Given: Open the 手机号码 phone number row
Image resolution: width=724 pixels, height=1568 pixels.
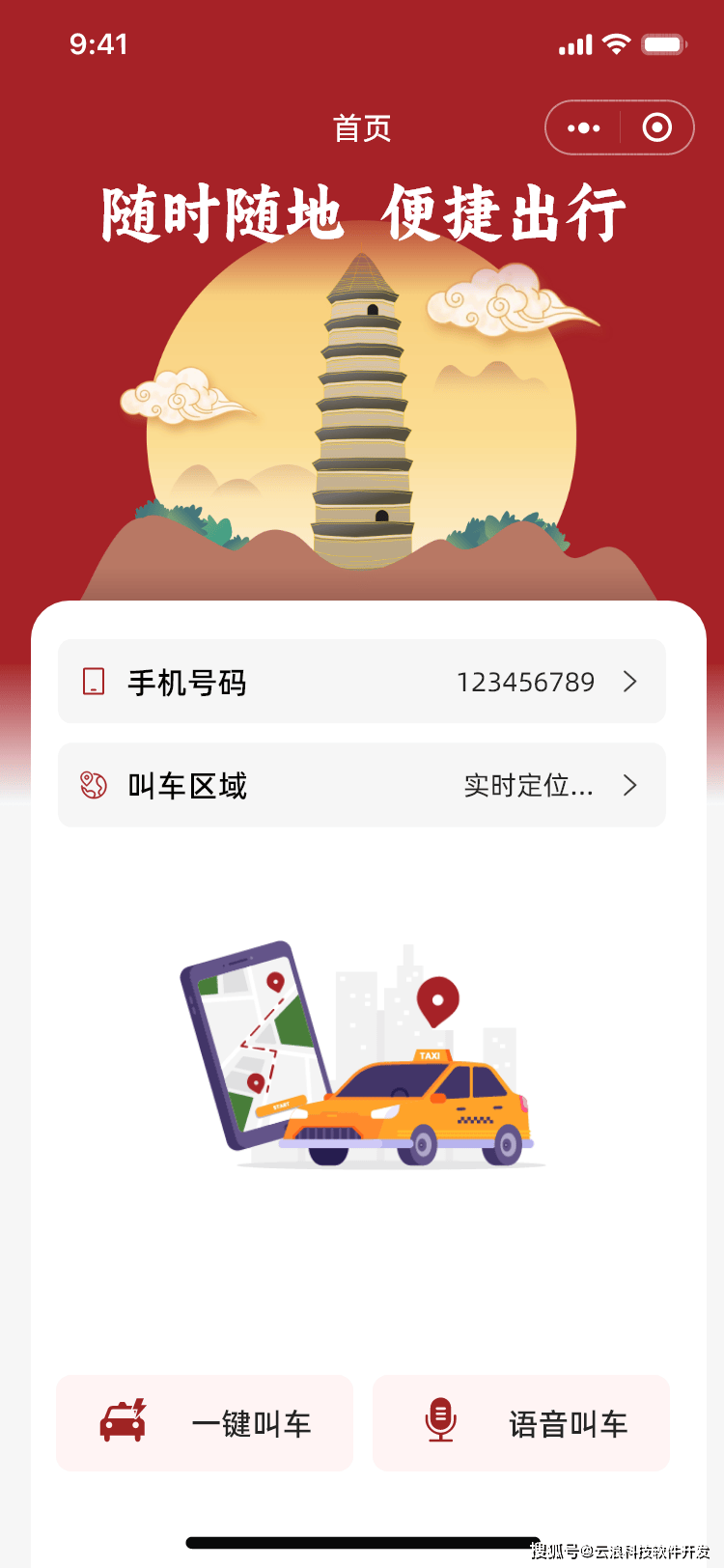Looking at the screenshot, I should click(362, 682).
